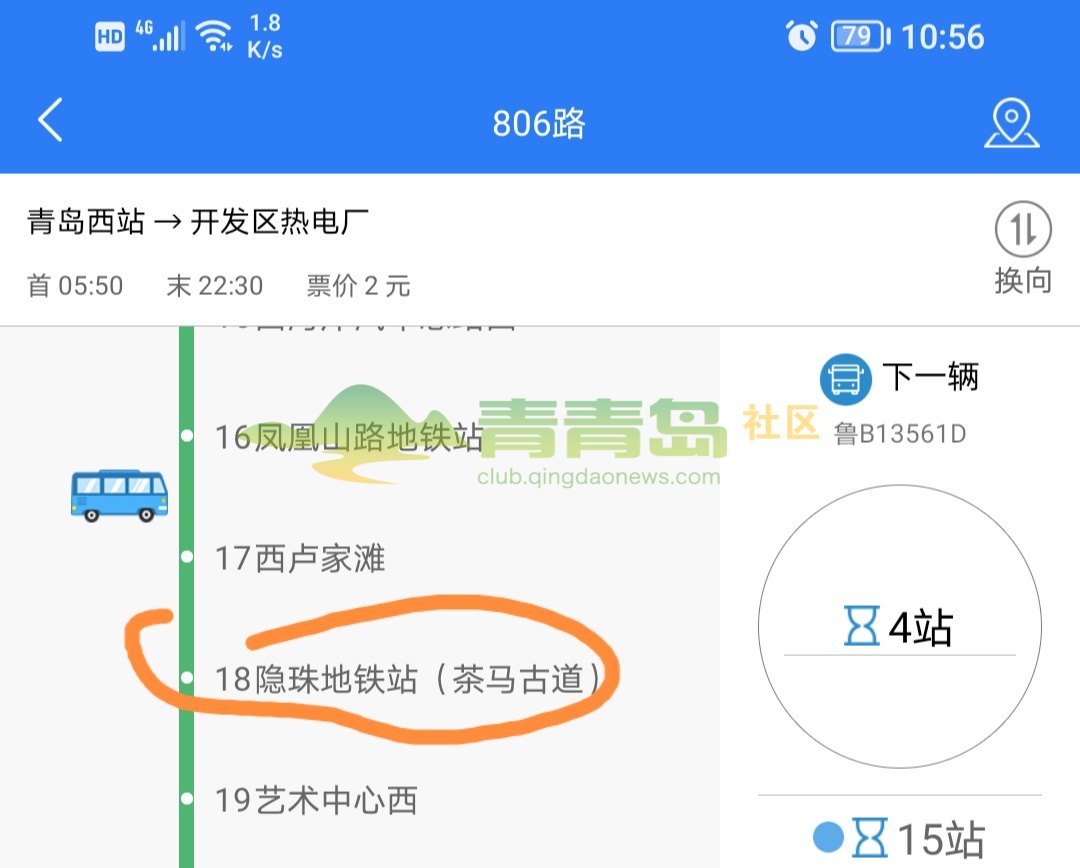Select stop 18隐珠地铁站（茶马古道）
This screenshot has width=1080, height=868.
pyautogui.click(x=410, y=680)
